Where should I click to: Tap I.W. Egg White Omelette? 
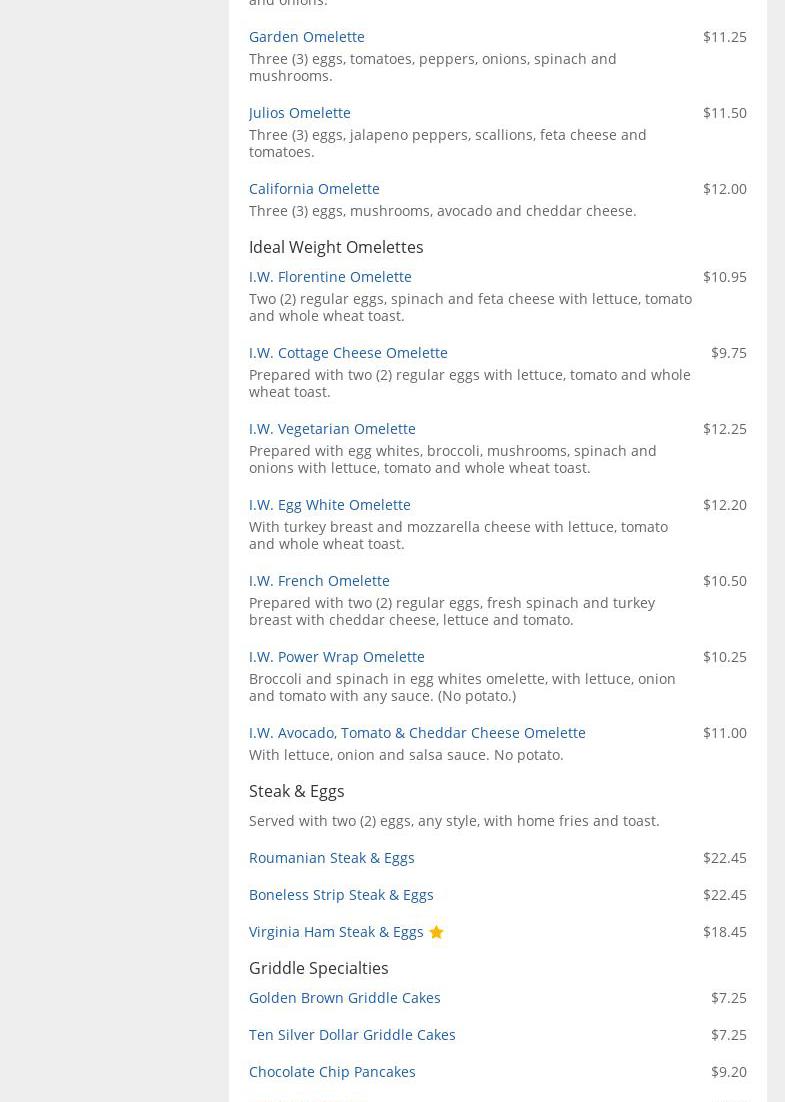click(329, 505)
